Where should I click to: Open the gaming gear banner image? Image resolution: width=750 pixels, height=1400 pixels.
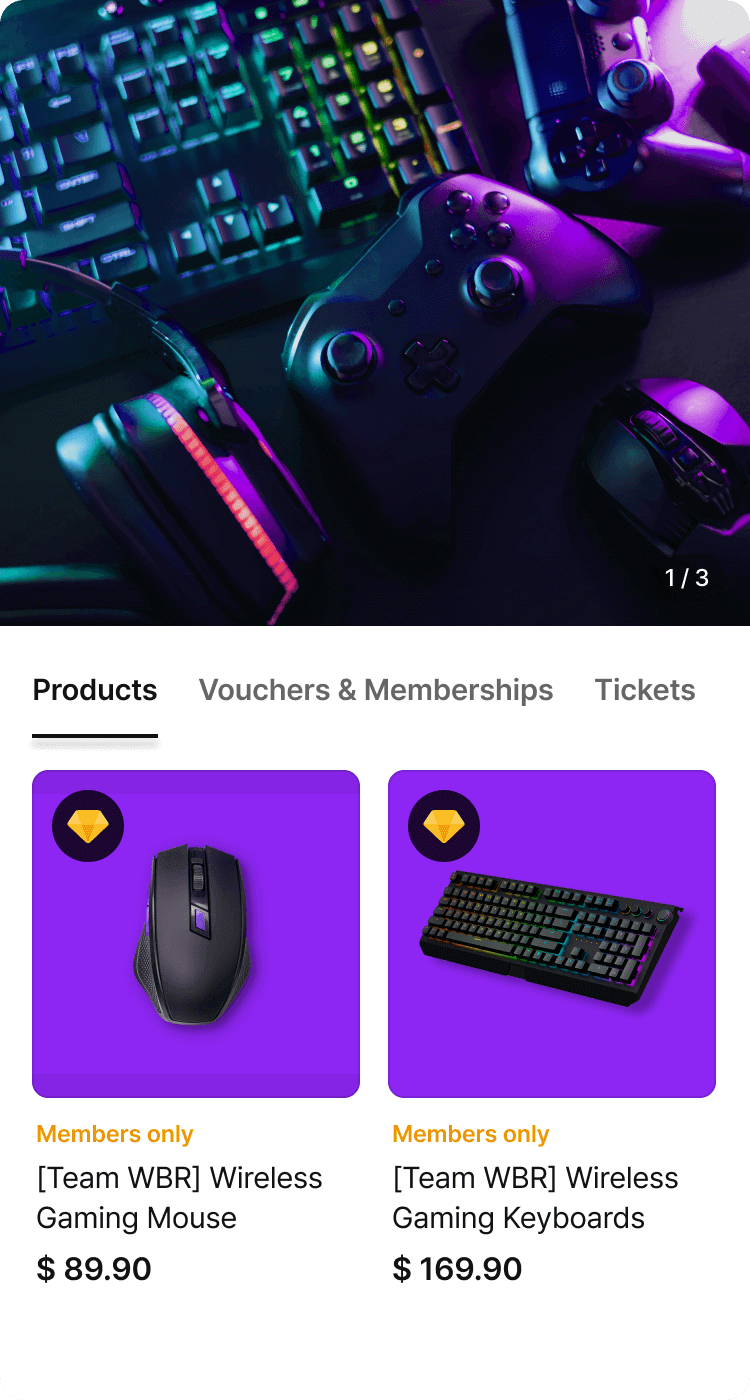375,313
